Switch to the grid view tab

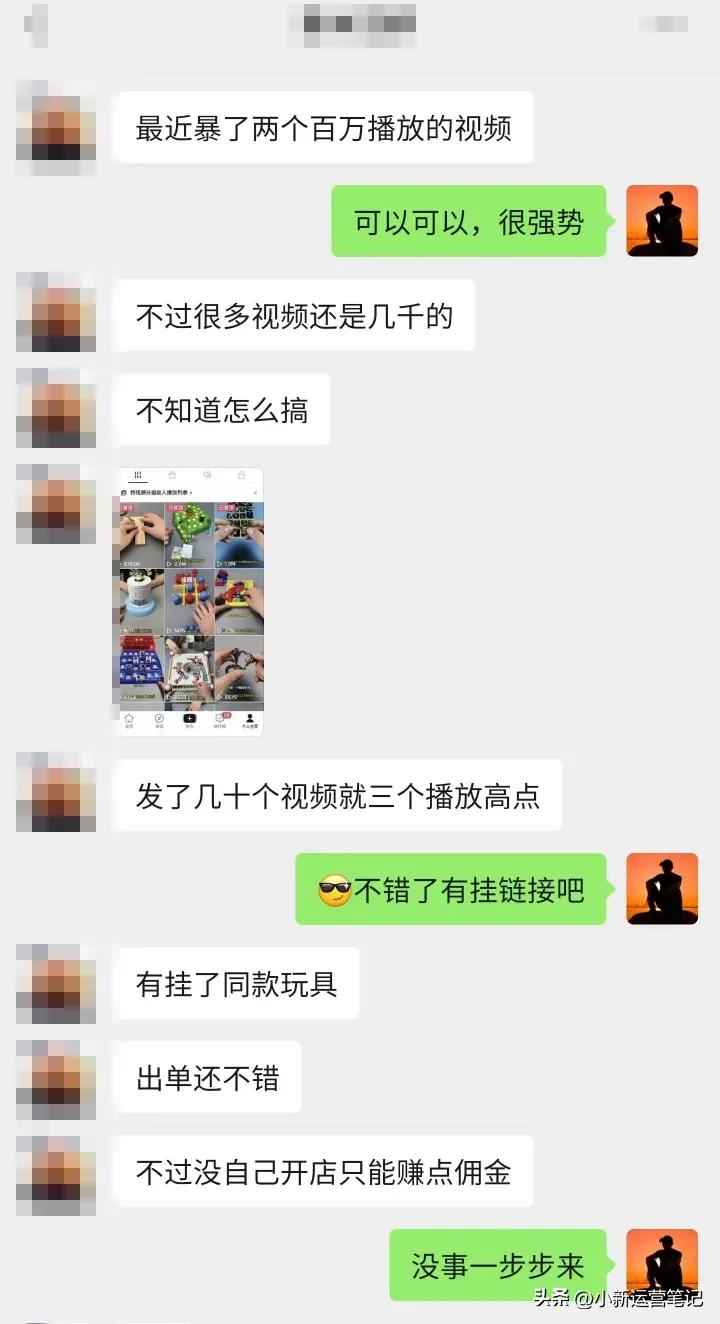(x=138, y=474)
